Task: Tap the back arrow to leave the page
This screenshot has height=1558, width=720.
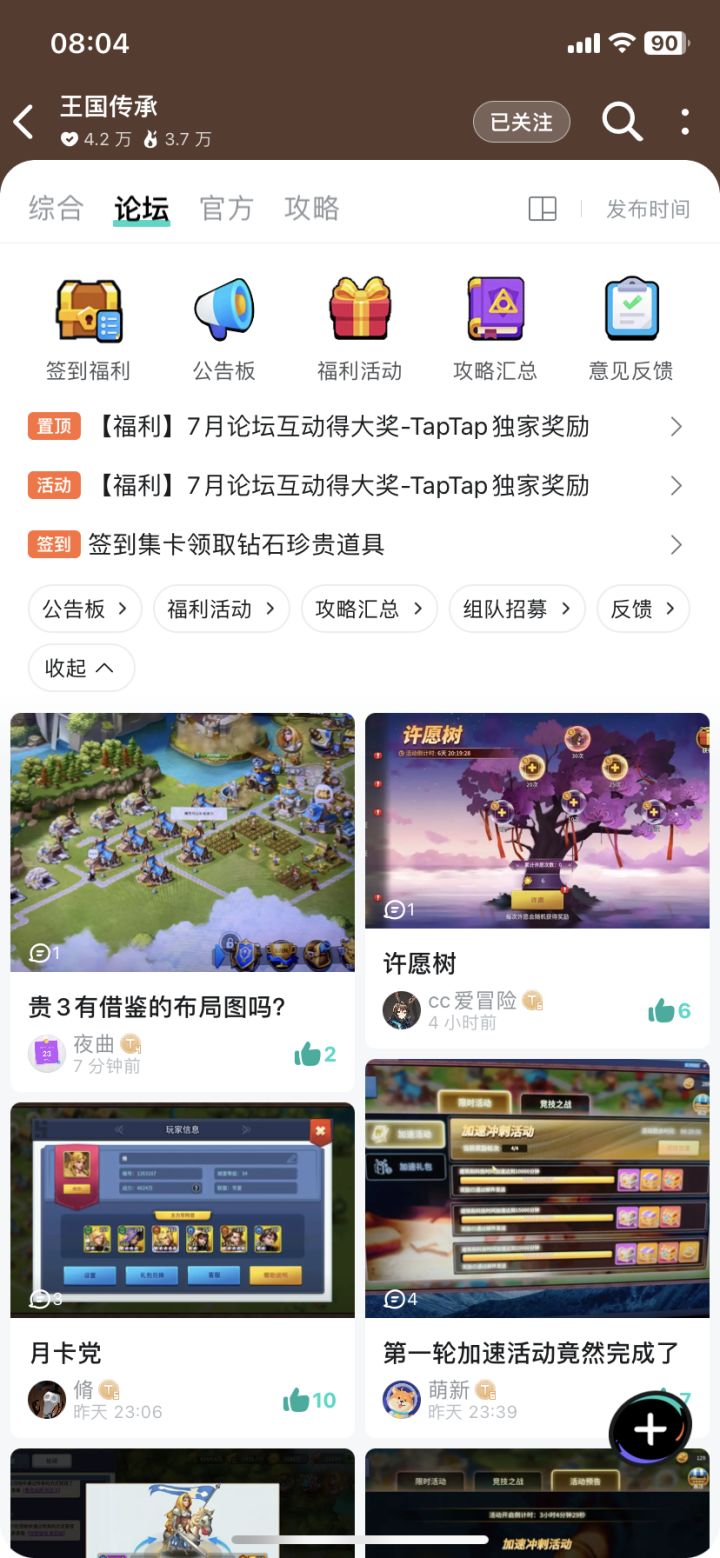Action: pyautogui.click(x=23, y=121)
